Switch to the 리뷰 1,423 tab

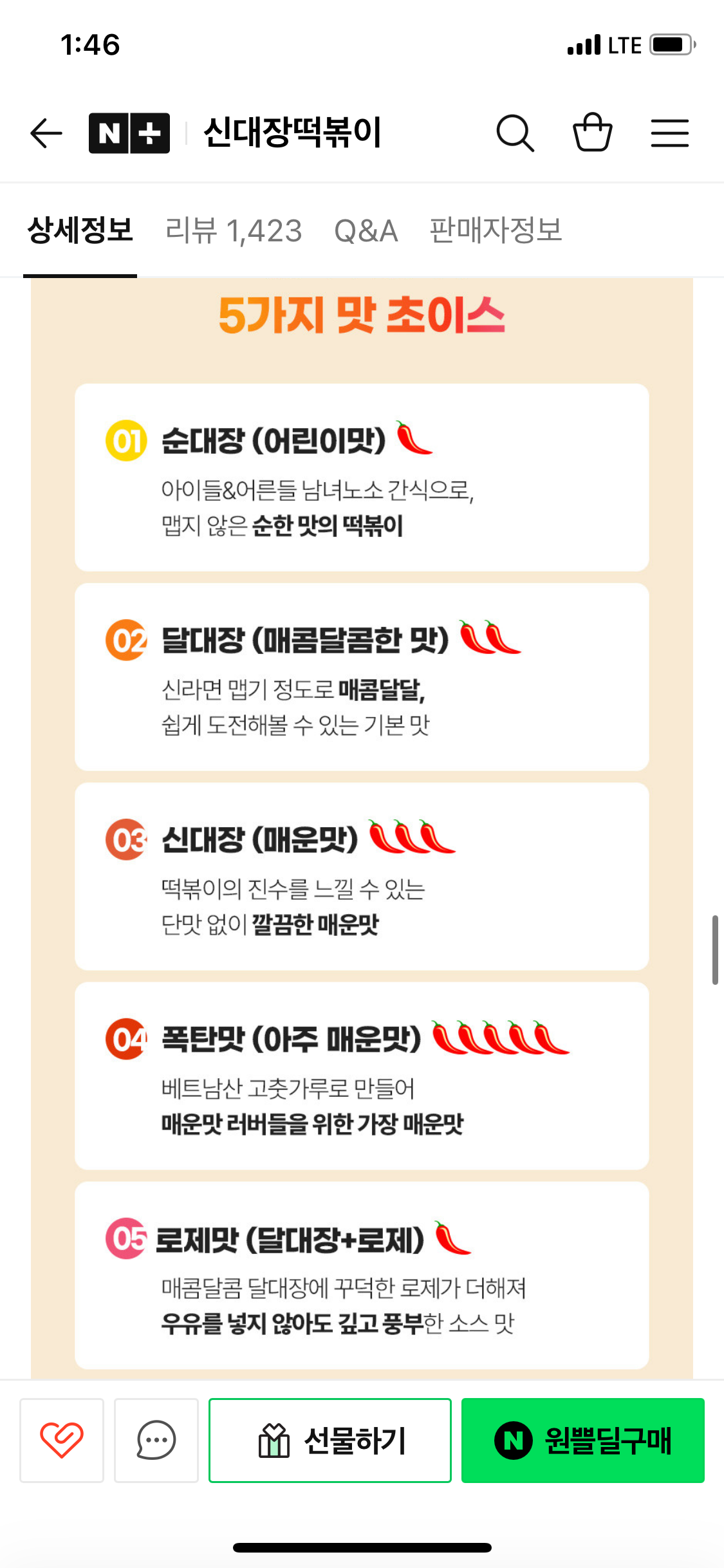point(234,230)
